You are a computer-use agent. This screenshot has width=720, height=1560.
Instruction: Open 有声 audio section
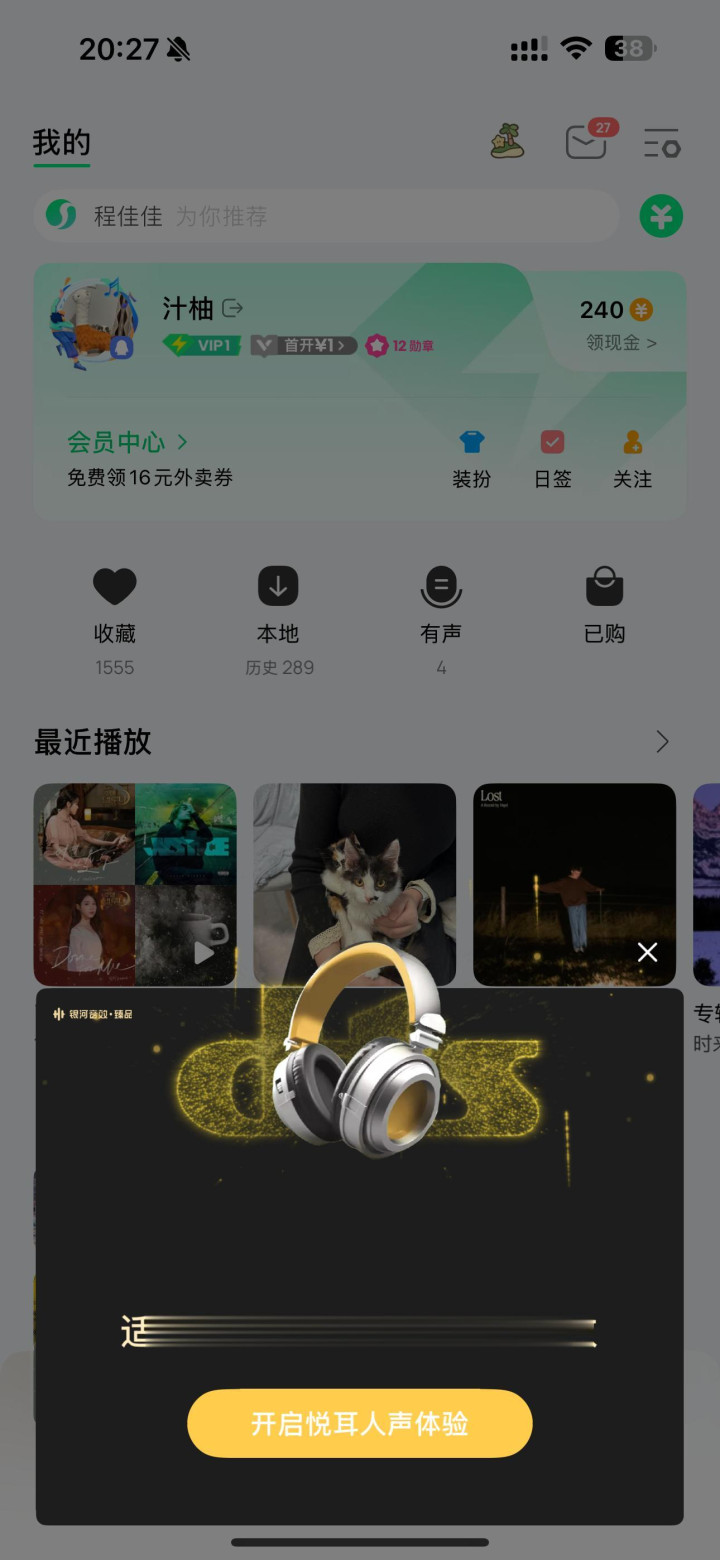pos(441,622)
